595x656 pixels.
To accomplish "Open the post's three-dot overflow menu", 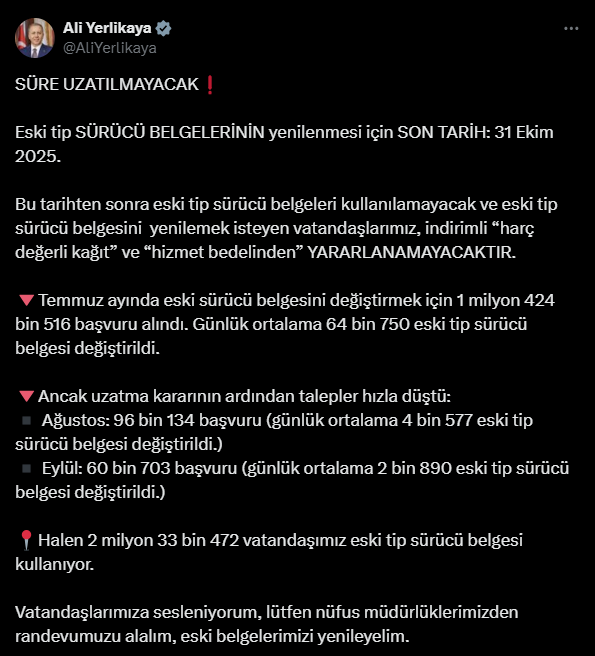I will [x=571, y=28].
